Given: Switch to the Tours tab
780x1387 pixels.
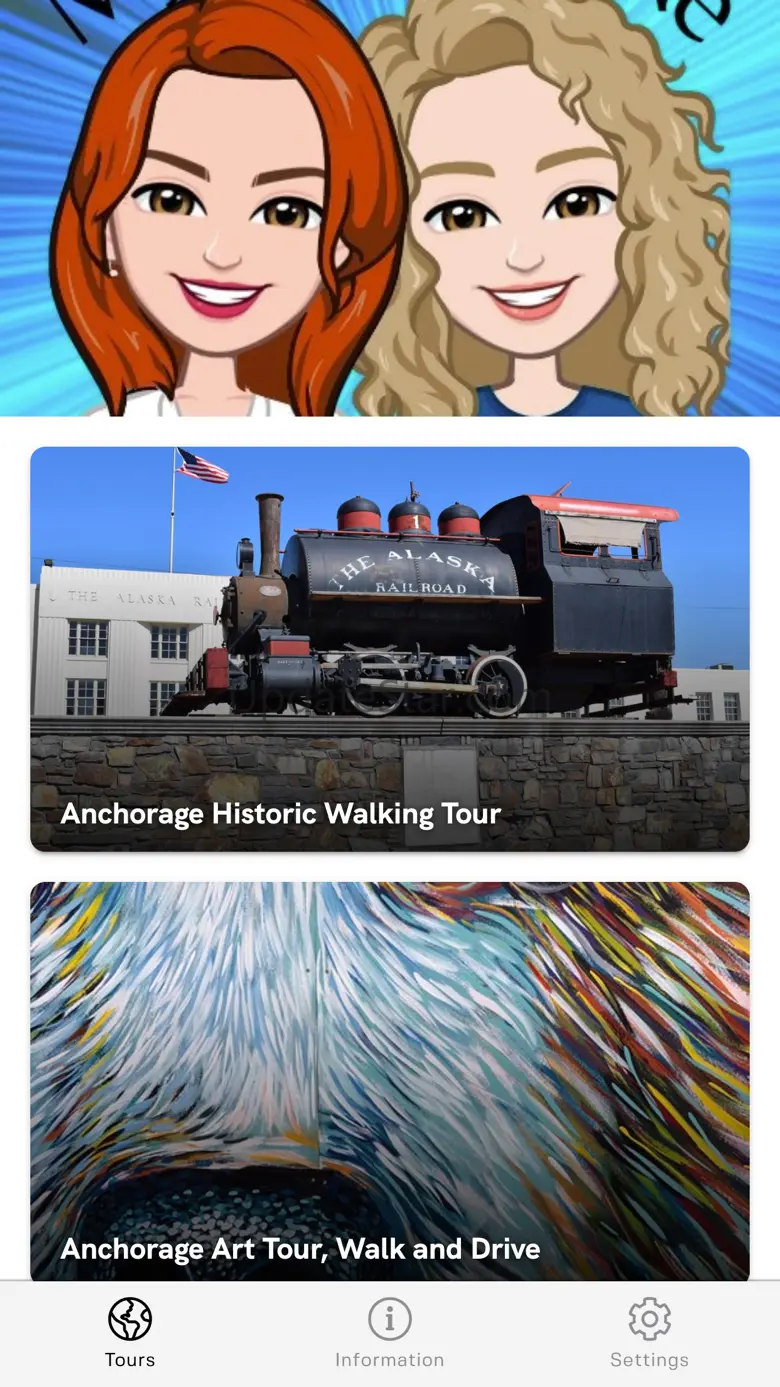Looking at the screenshot, I should [x=130, y=1333].
